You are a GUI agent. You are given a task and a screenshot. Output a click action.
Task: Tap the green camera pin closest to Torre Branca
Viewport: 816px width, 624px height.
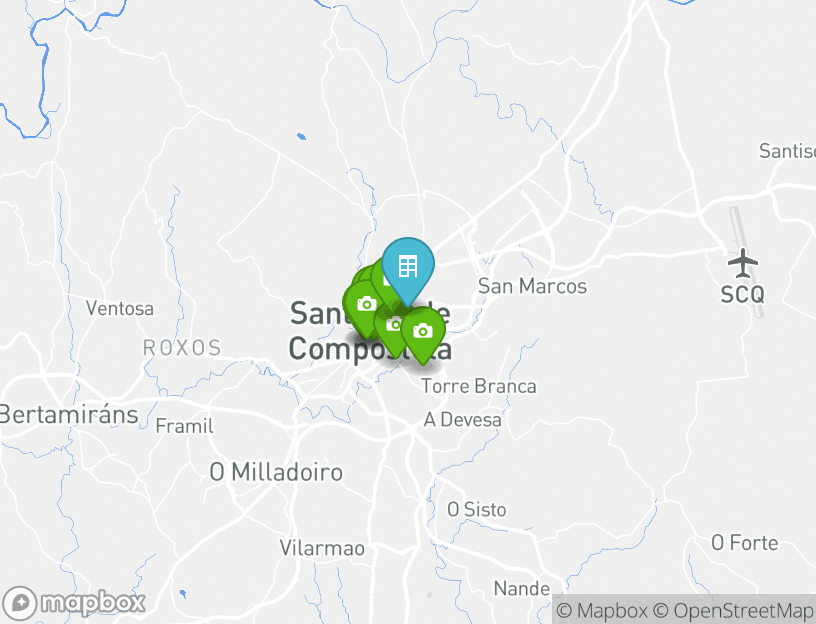point(423,332)
